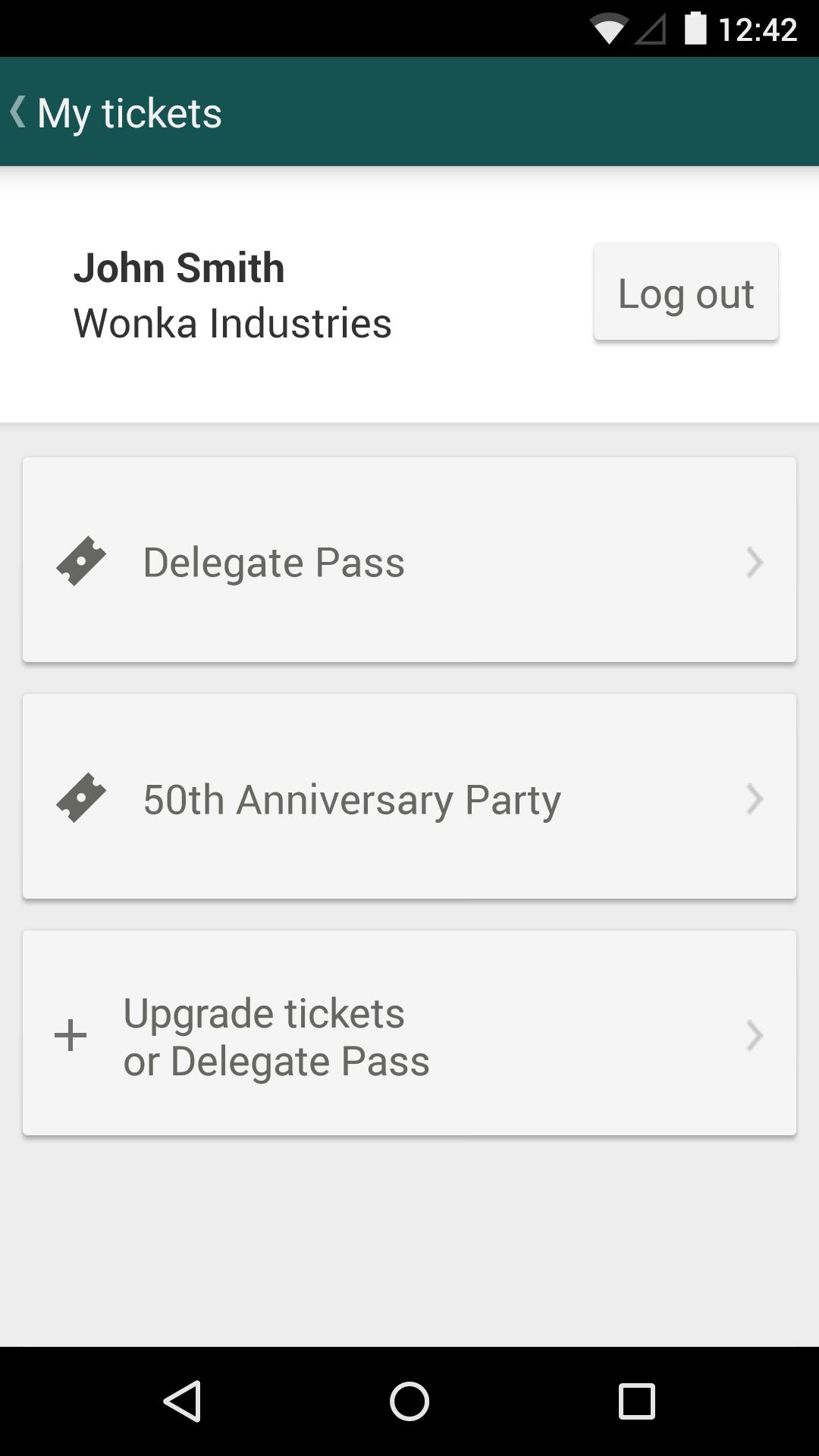Image resolution: width=819 pixels, height=1456 pixels.
Task: Tap the system home button
Action: [409, 1400]
